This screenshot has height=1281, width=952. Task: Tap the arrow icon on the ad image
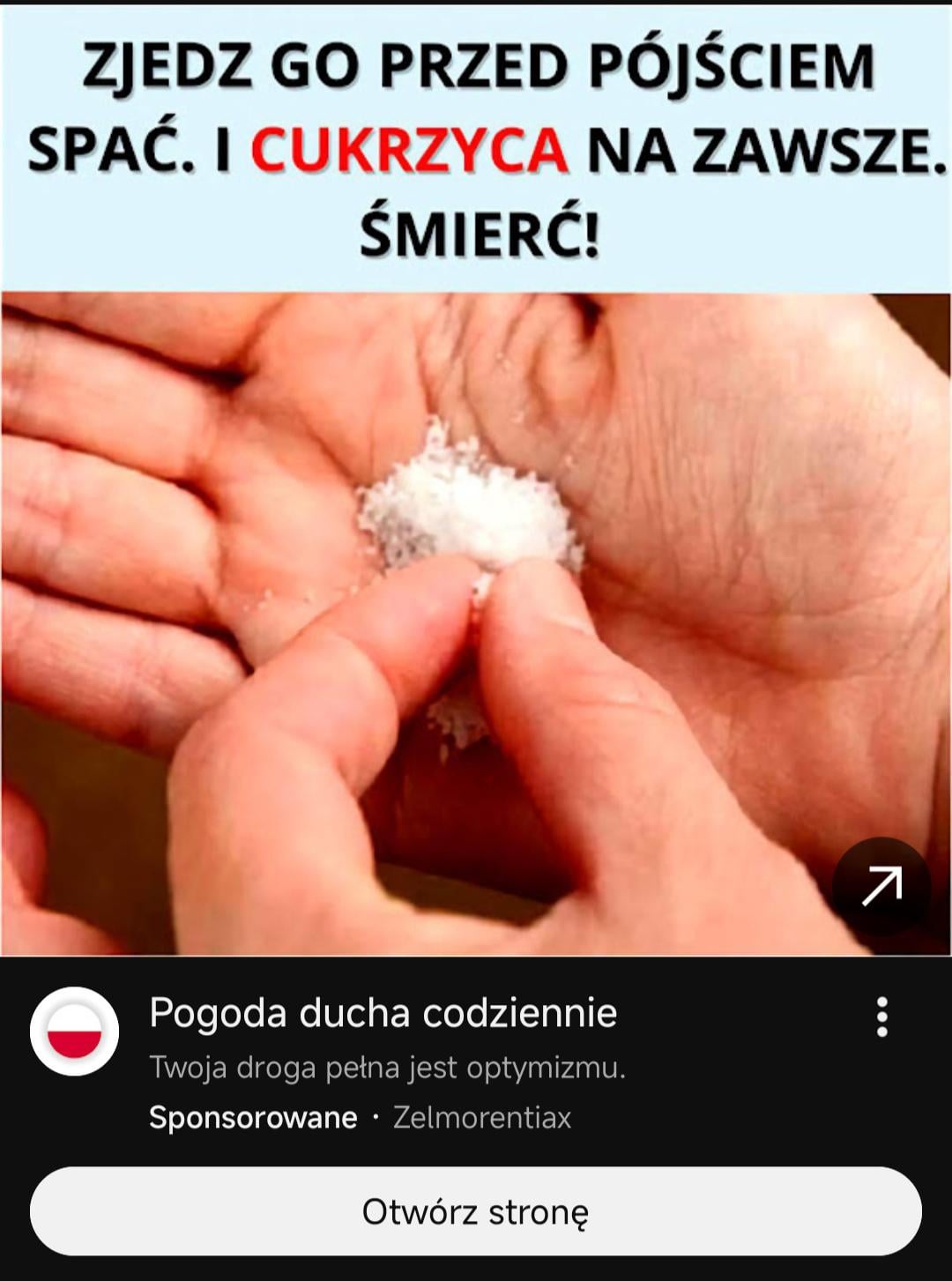pos(881,886)
